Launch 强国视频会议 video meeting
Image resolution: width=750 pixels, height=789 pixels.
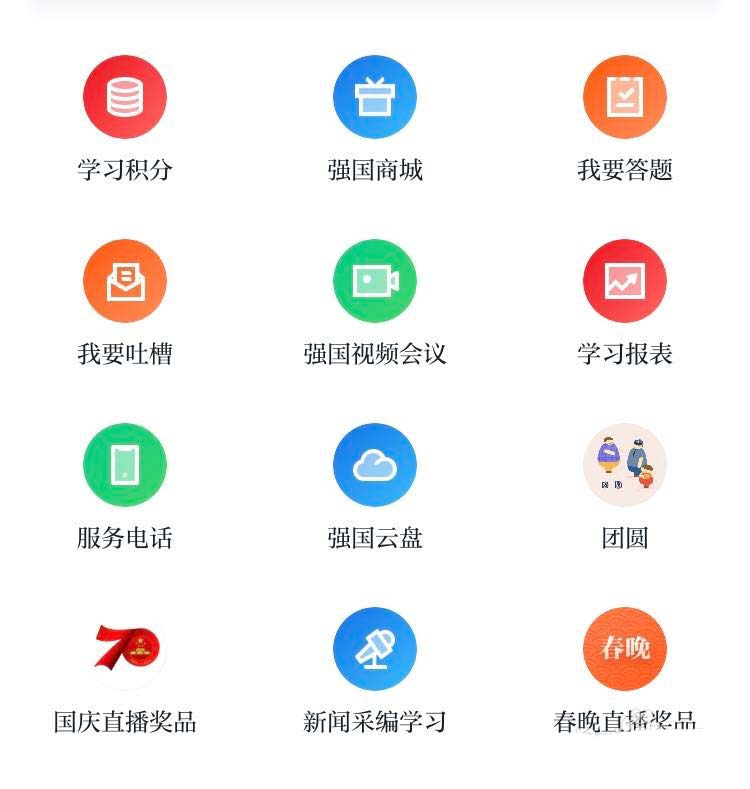(375, 281)
